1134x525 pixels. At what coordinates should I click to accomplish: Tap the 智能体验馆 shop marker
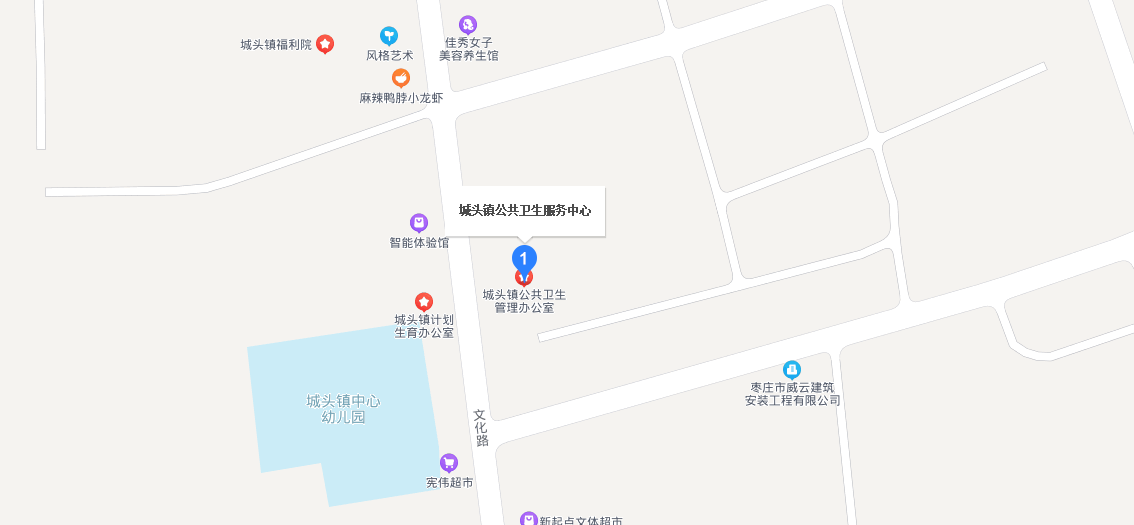[x=419, y=223]
